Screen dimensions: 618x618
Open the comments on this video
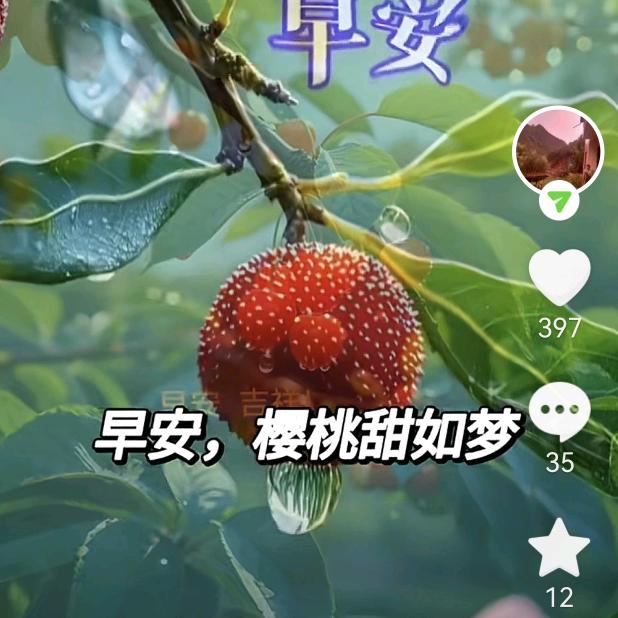559,412
